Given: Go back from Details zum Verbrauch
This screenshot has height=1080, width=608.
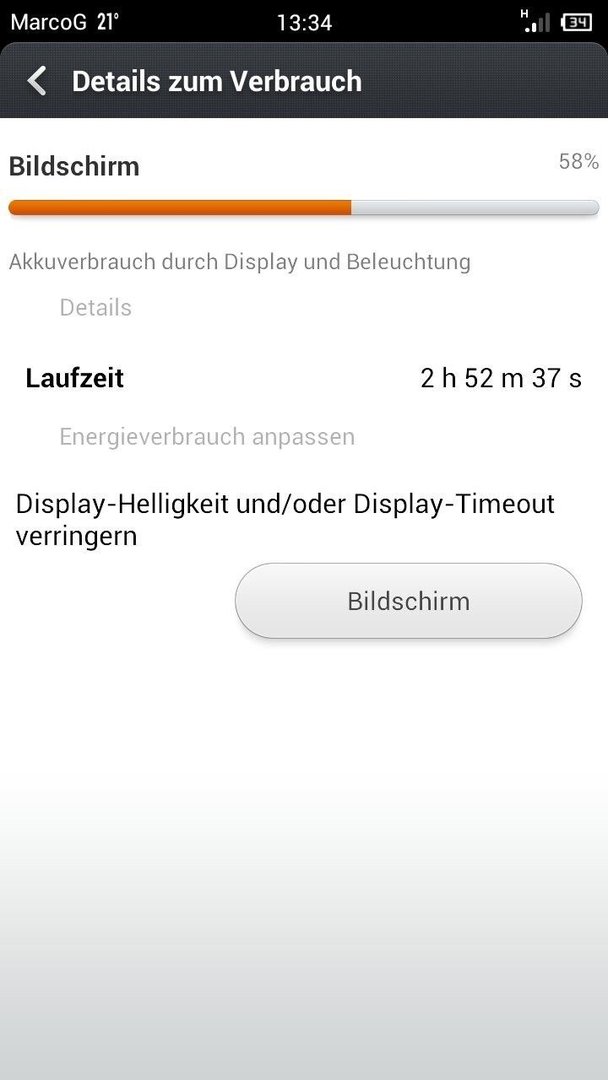Looking at the screenshot, I should (36, 81).
